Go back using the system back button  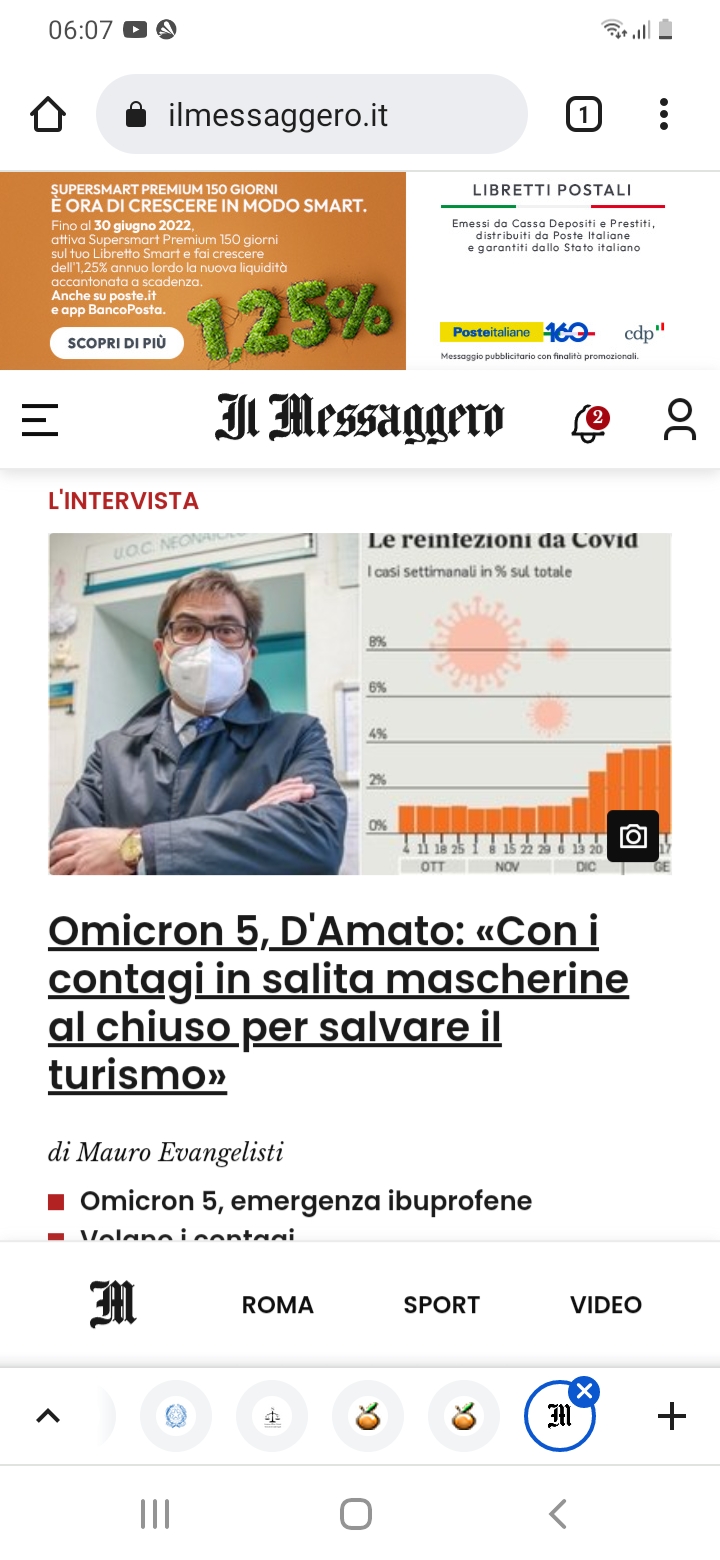coord(558,1514)
